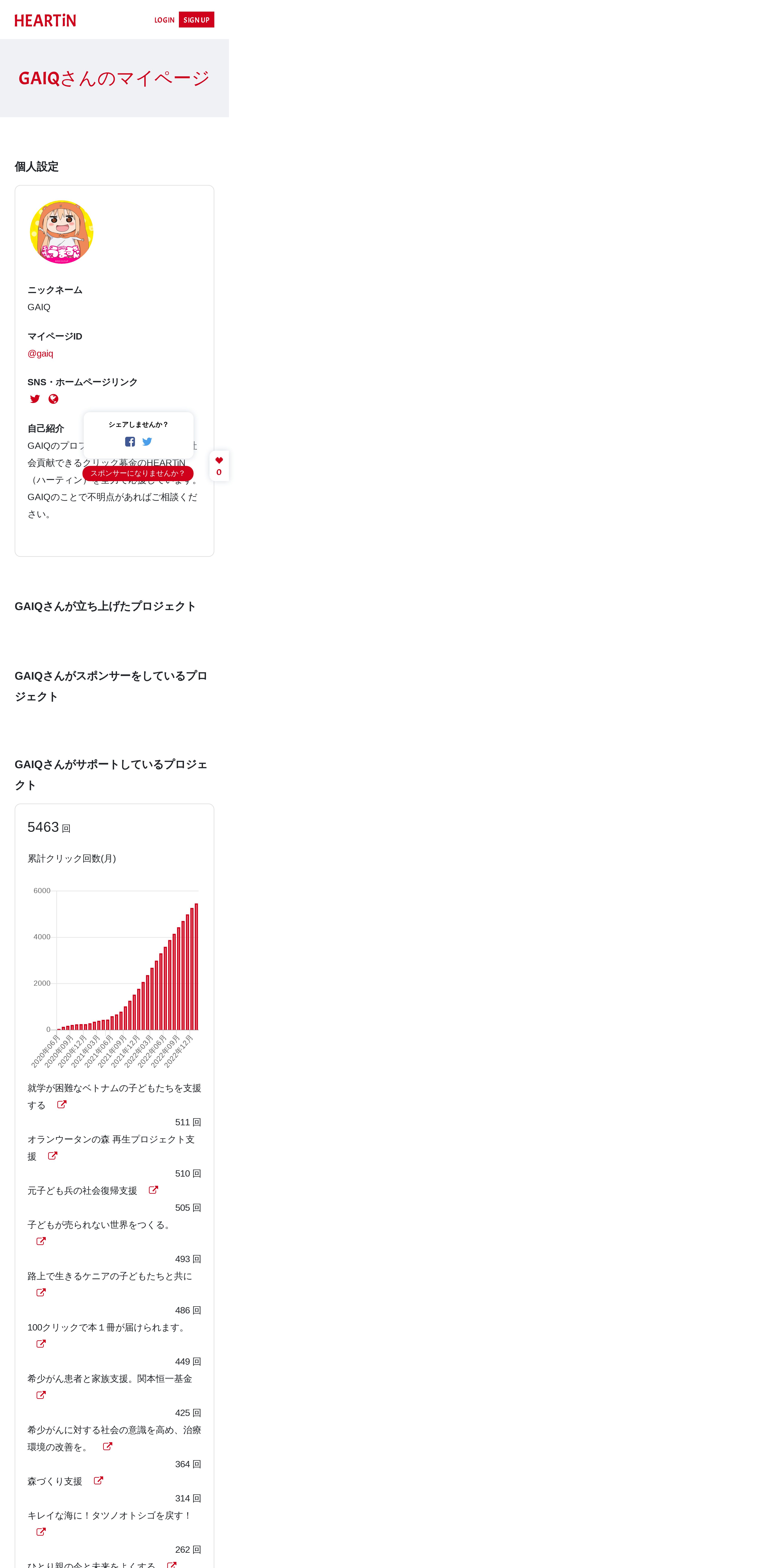The width and height of the screenshot is (784, 1568).
Task: Tap the LOGIN link
Action: 164,20
